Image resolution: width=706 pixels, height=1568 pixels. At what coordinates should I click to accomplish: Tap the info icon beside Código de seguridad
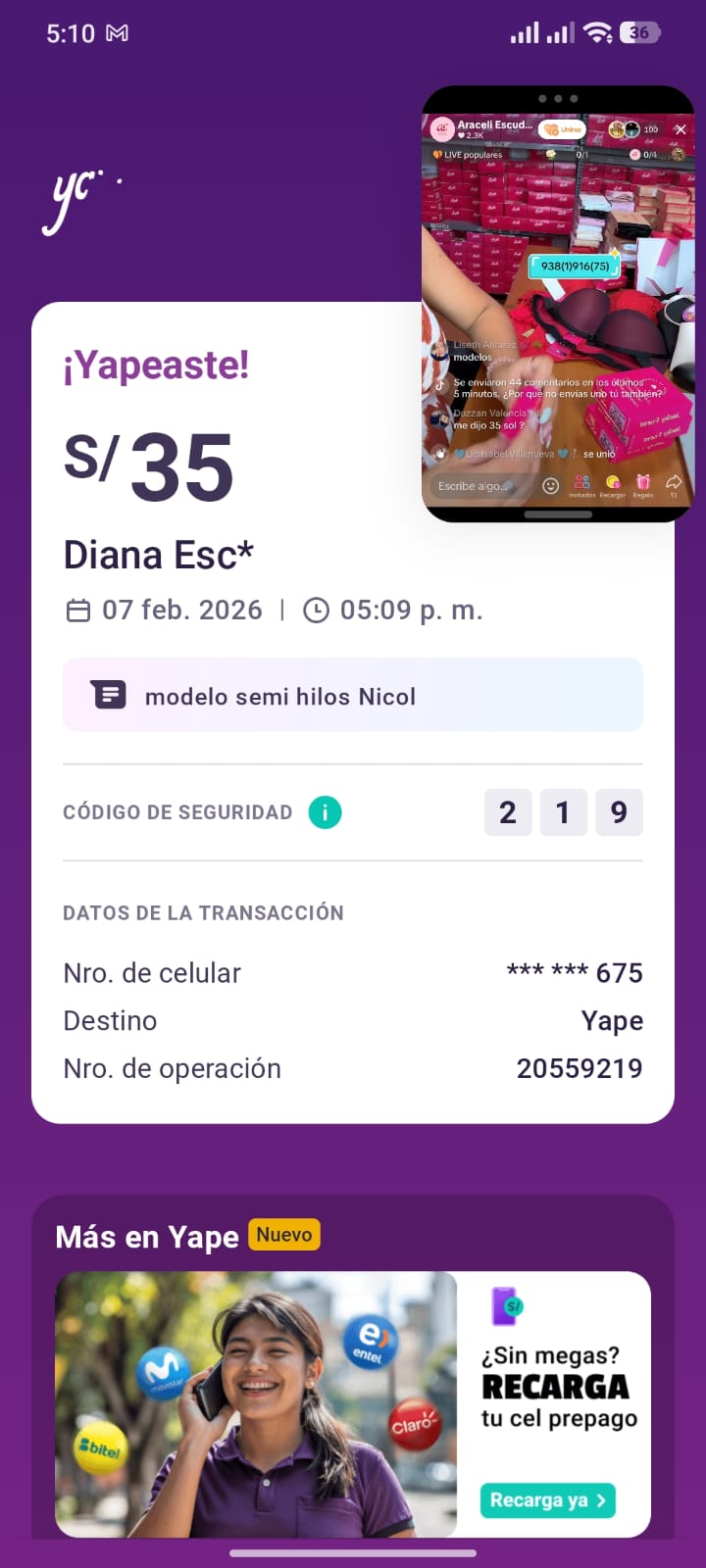(326, 812)
